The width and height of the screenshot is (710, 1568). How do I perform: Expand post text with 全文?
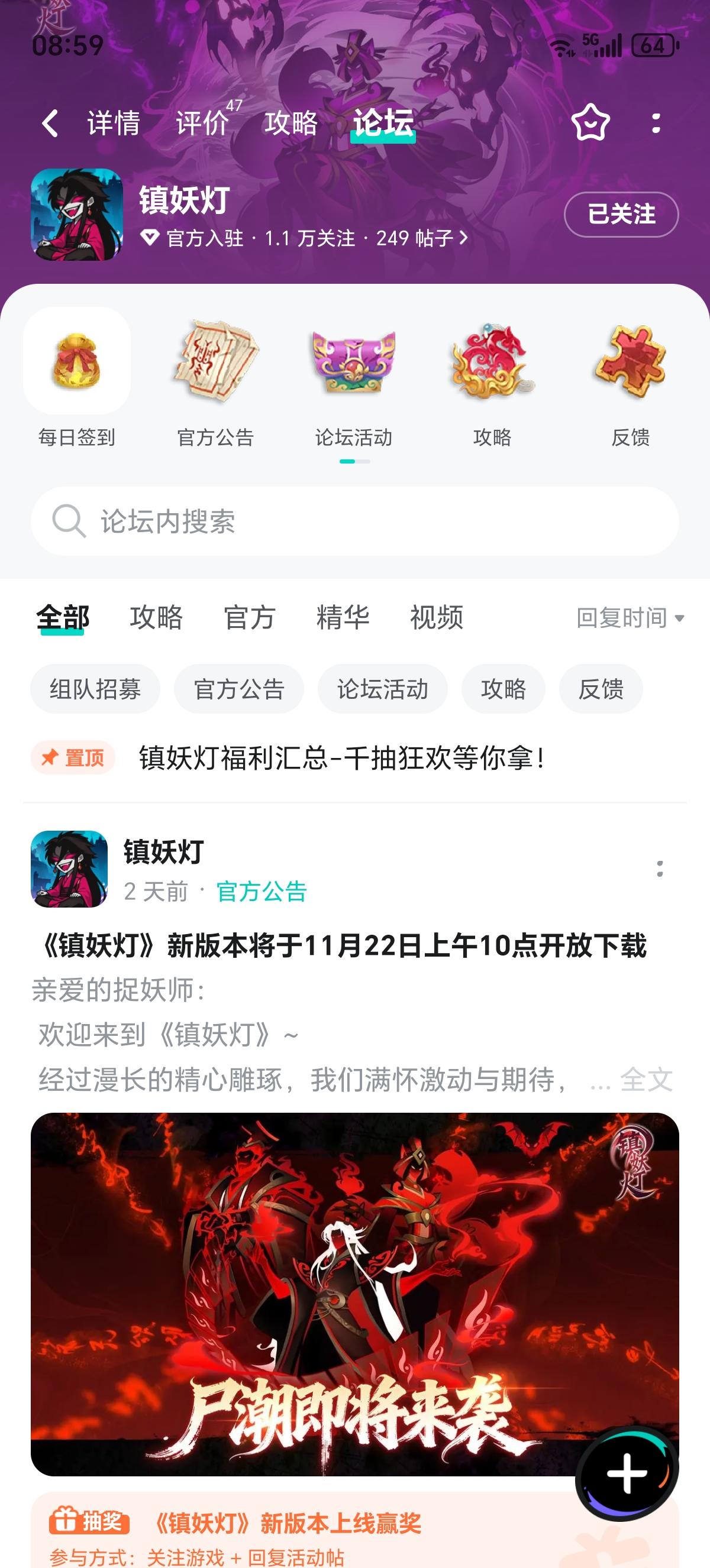tap(646, 1080)
